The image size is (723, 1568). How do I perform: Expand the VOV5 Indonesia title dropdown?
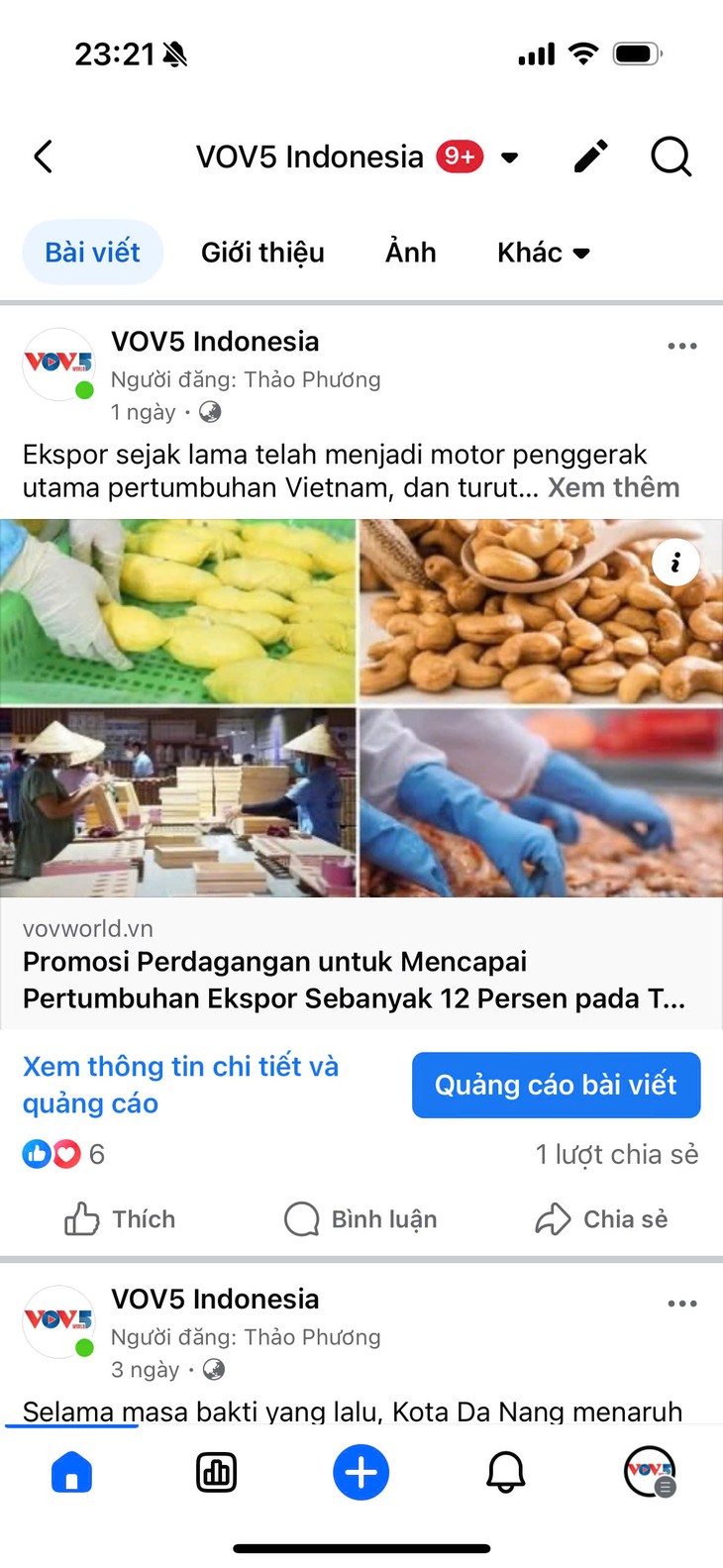[x=509, y=157]
